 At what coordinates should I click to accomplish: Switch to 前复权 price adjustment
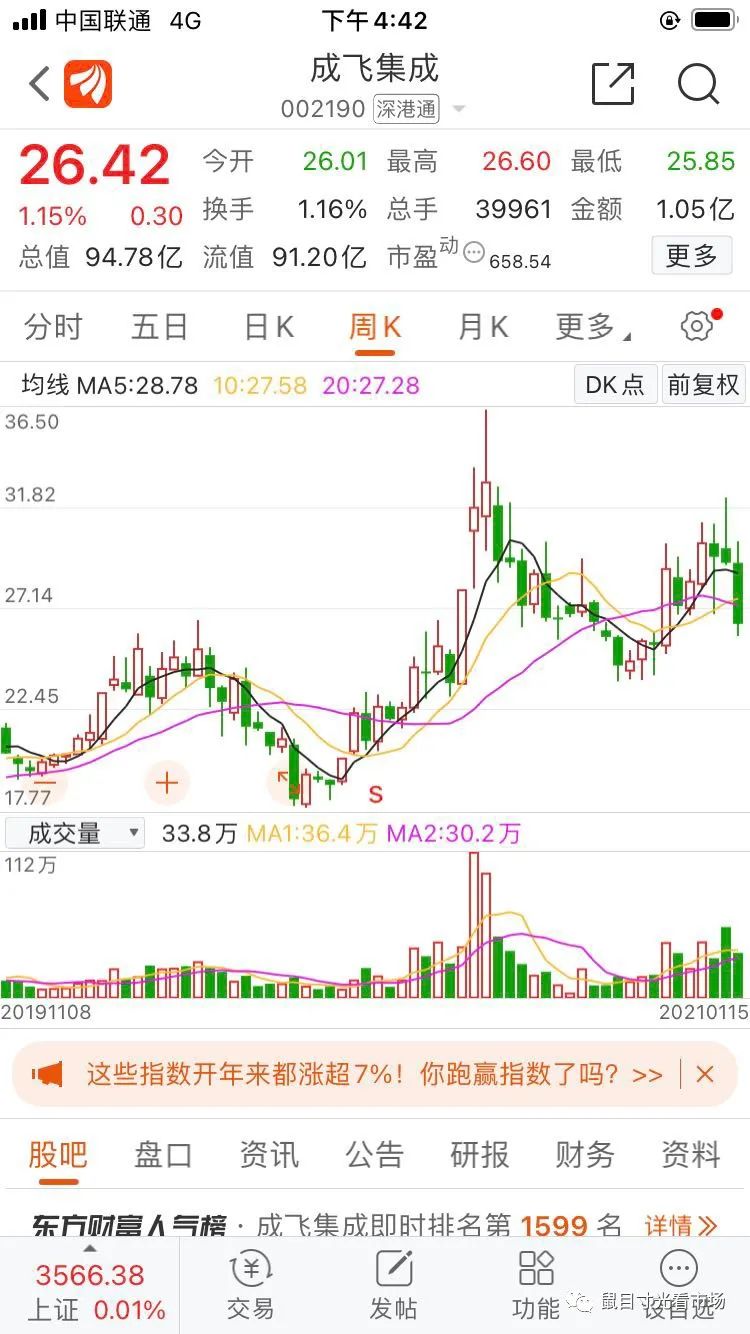[x=703, y=384]
